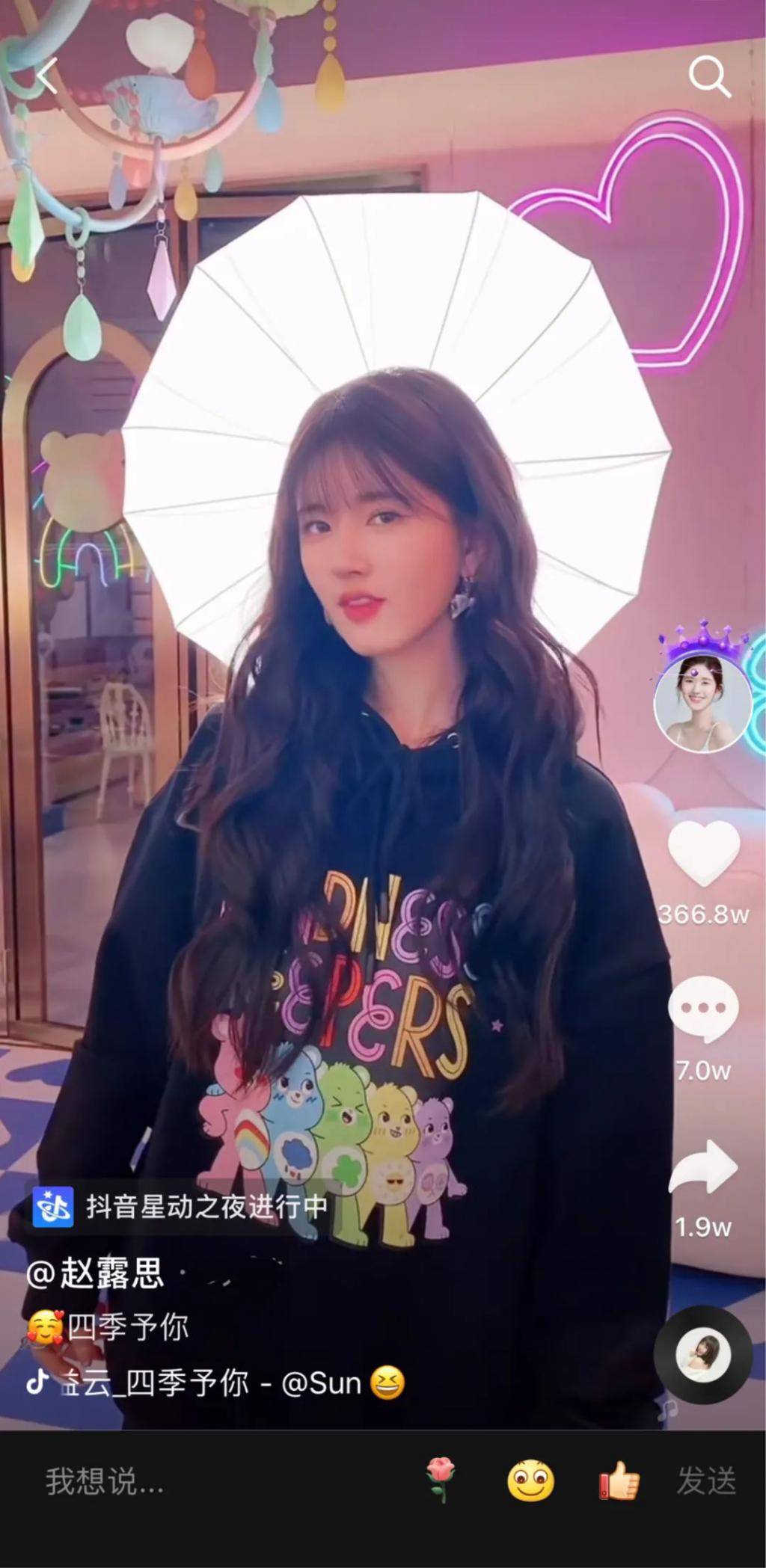
Task: Share this video via arrow icon
Action: click(703, 1168)
